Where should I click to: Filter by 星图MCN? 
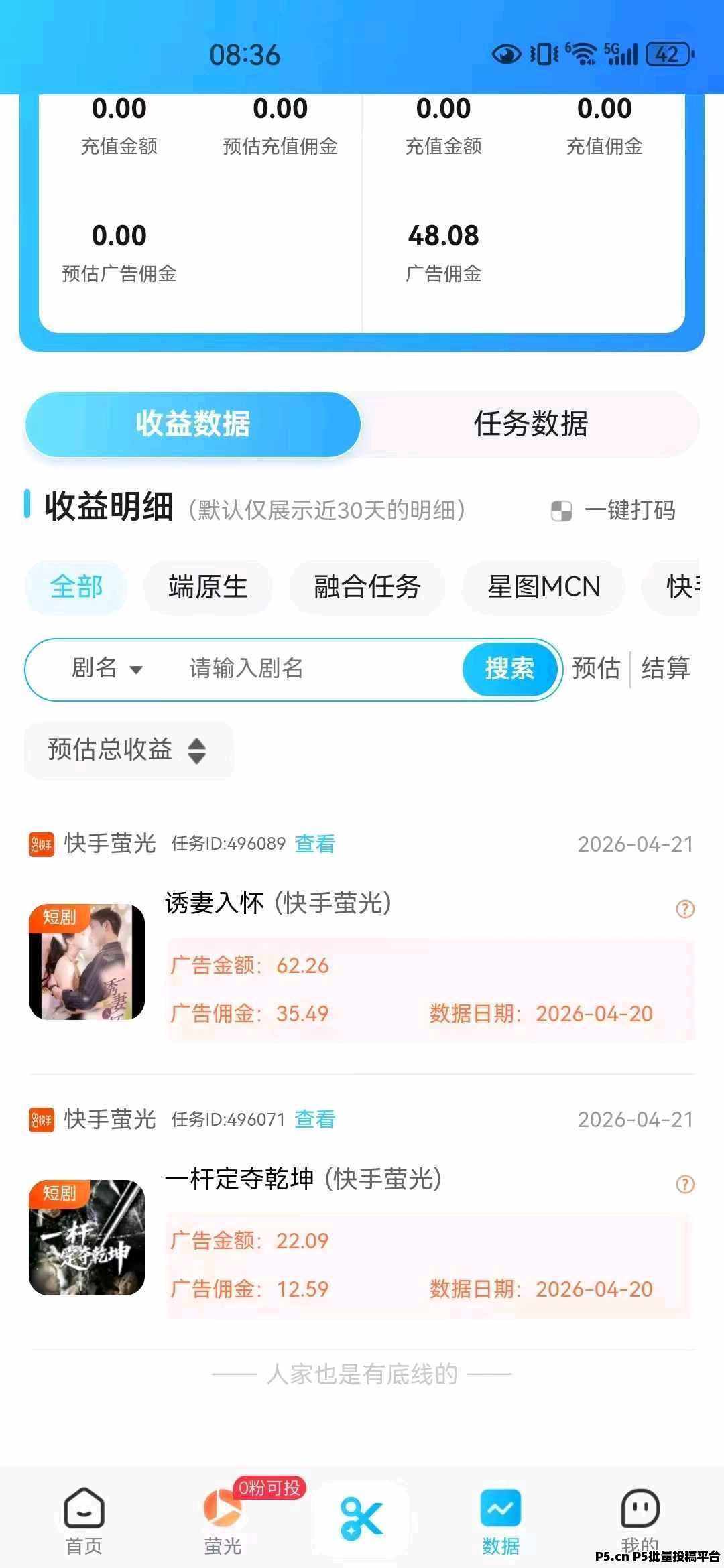coord(543,587)
